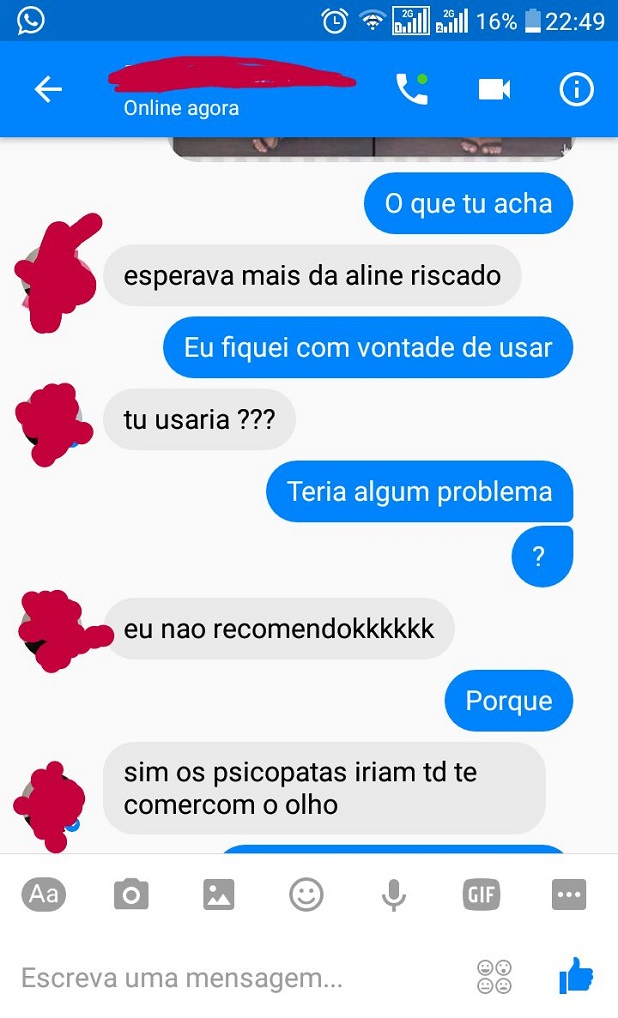Tap the Aa text formatting button
The image size is (618, 1018).
43,894
